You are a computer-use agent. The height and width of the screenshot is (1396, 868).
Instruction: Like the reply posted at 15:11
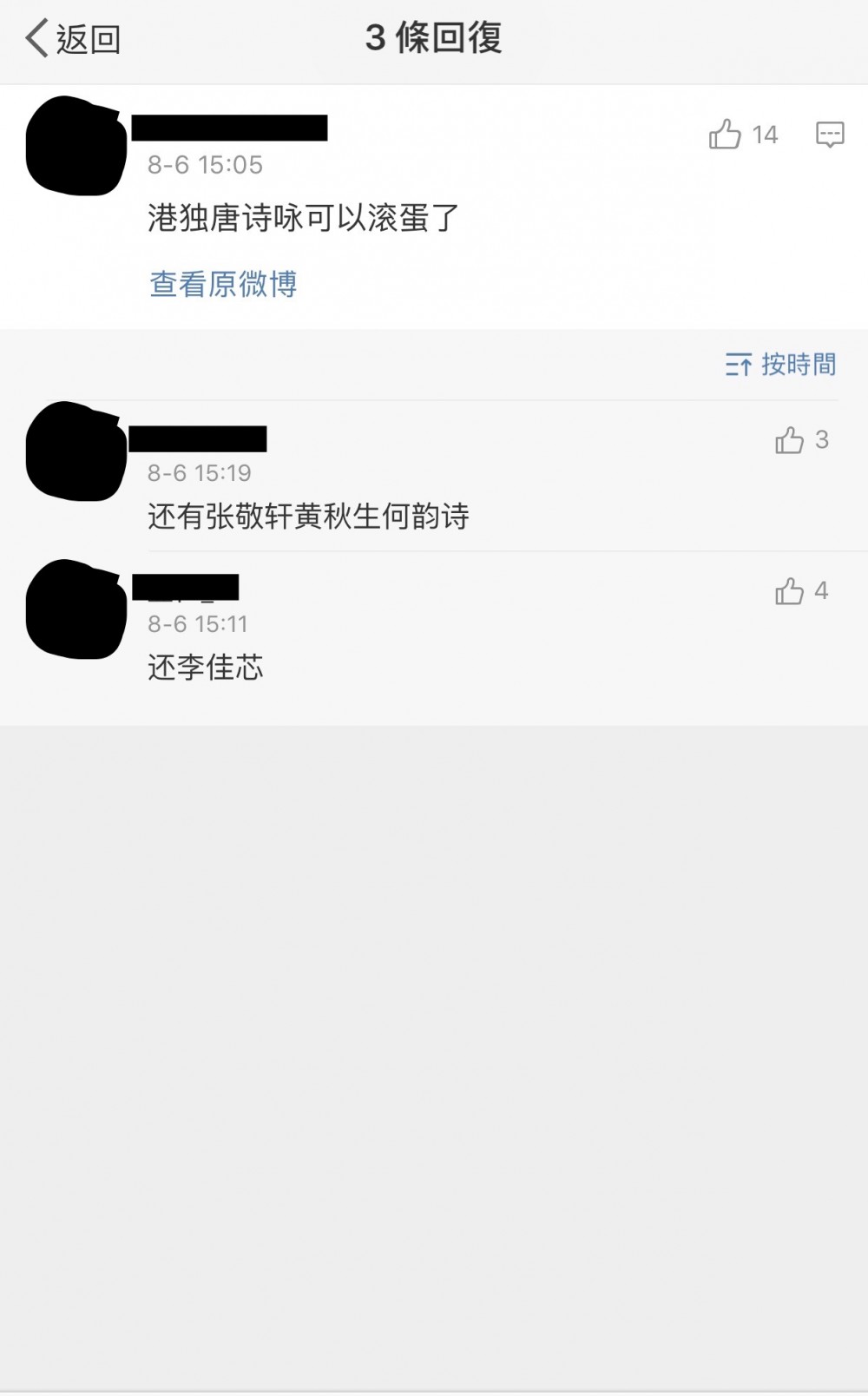click(789, 591)
